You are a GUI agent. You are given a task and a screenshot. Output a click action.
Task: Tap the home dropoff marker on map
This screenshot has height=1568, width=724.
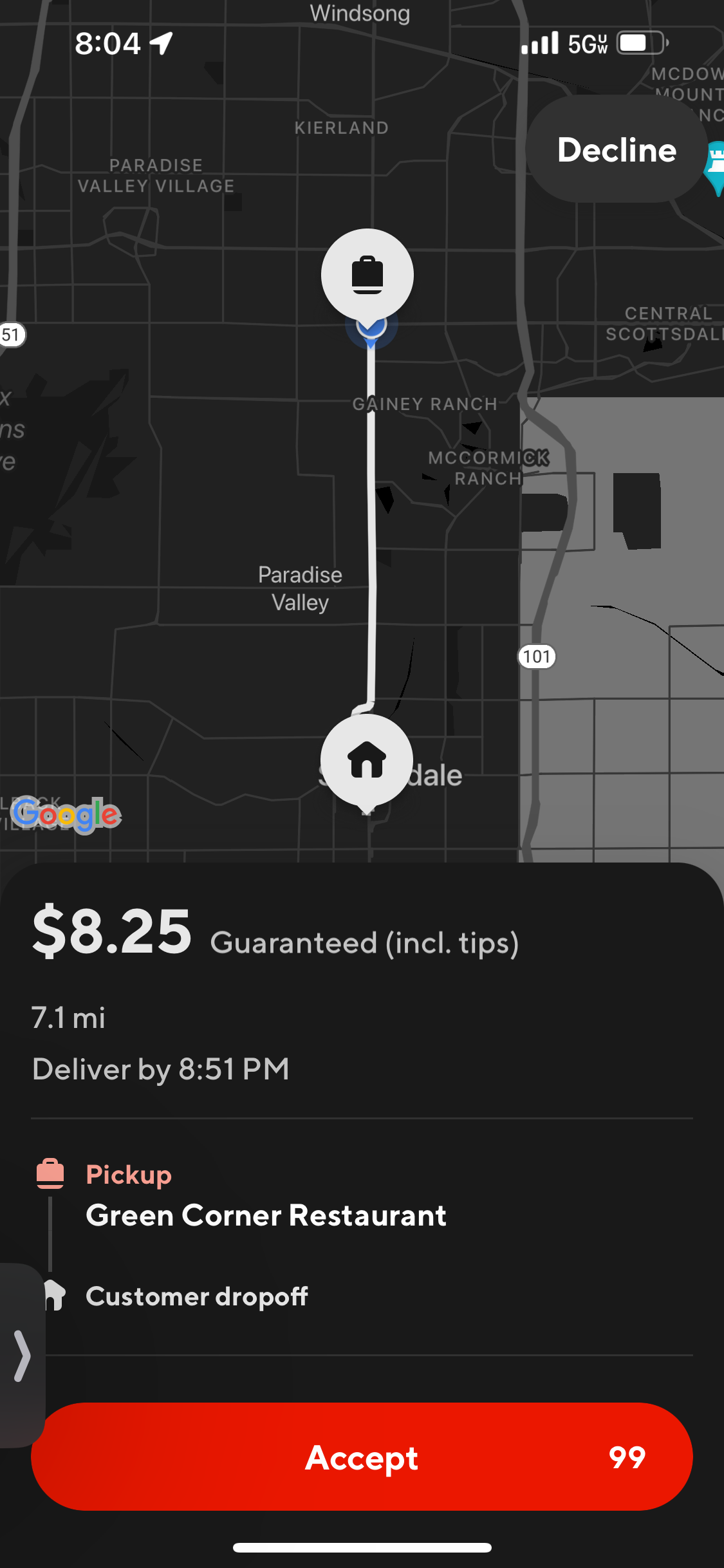click(x=367, y=760)
